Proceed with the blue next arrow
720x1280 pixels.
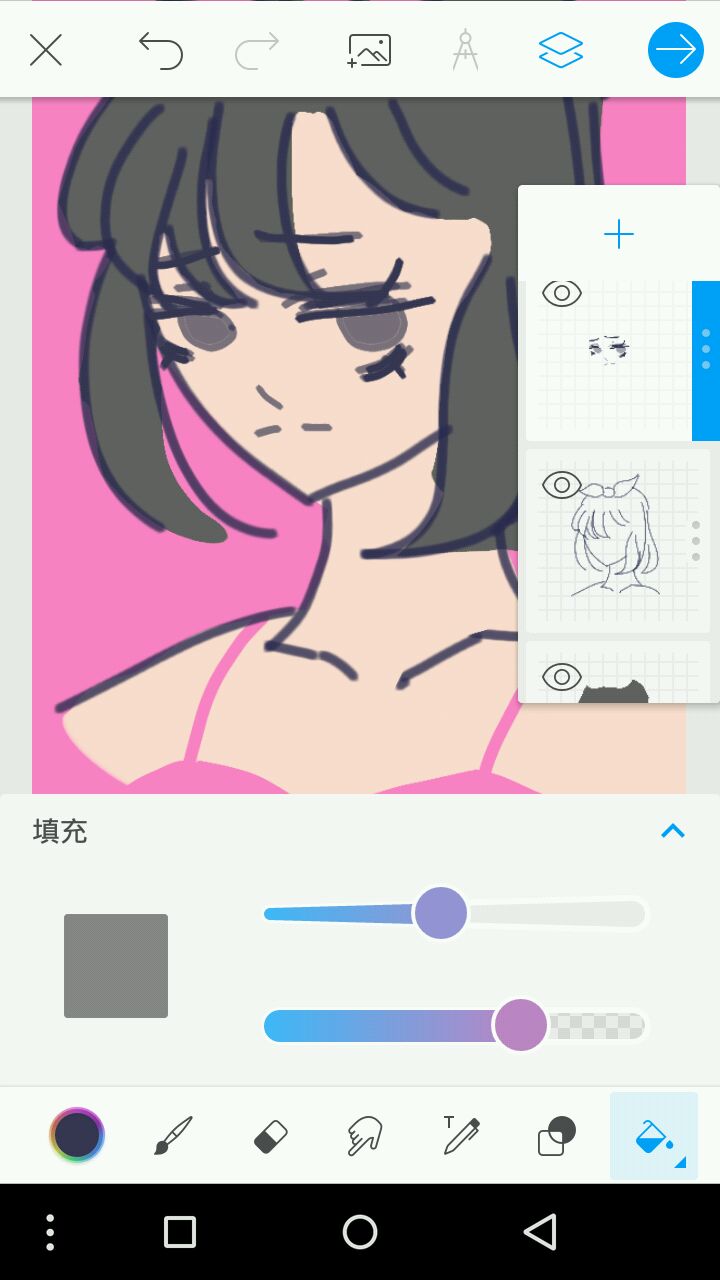point(675,50)
